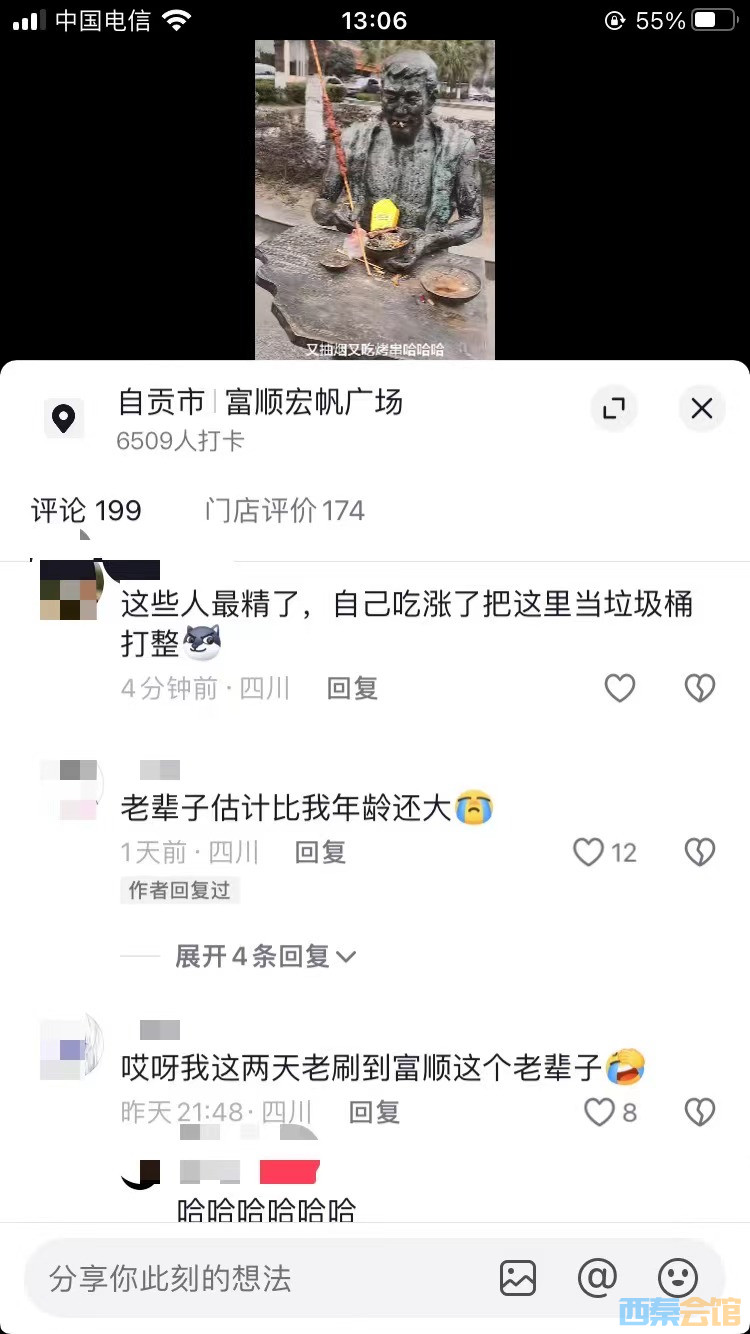Dislike the comment 老辈子估计比我年龄还大

tap(699, 852)
